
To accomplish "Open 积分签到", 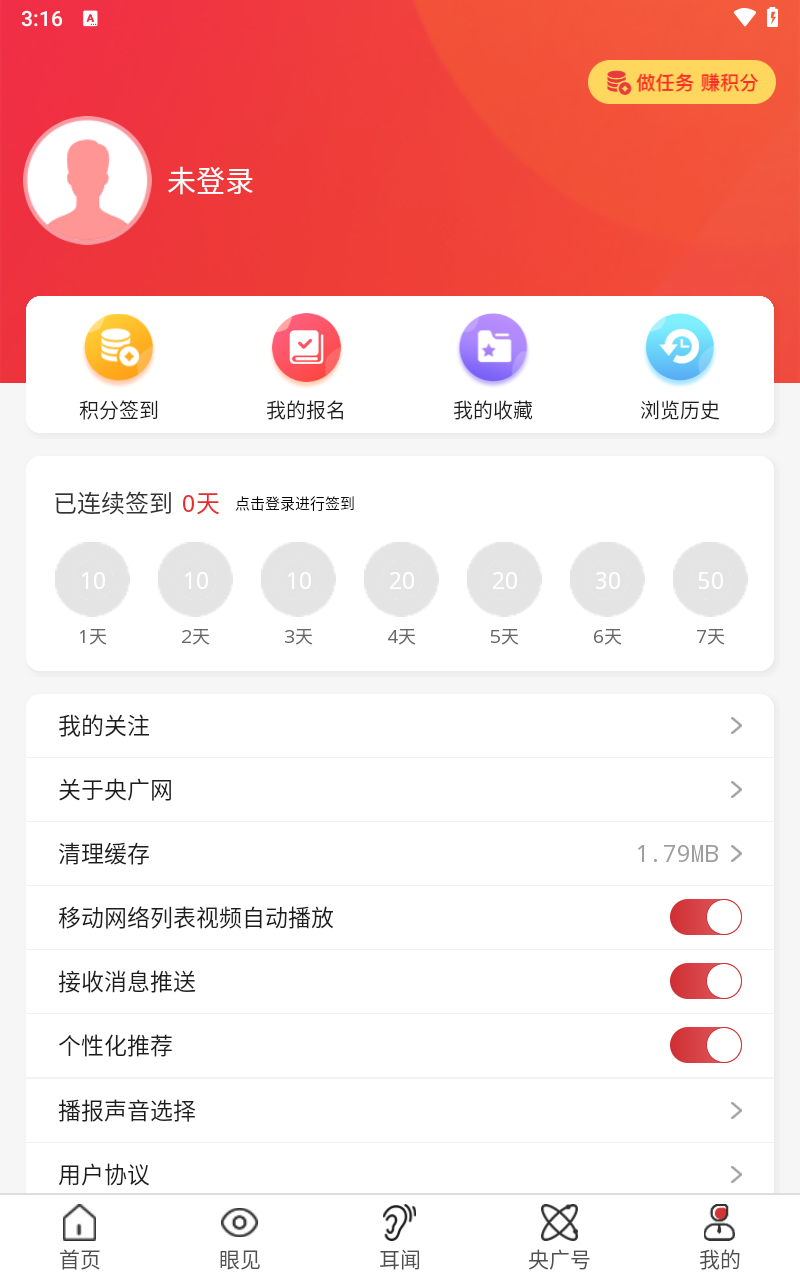I will [119, 366].
